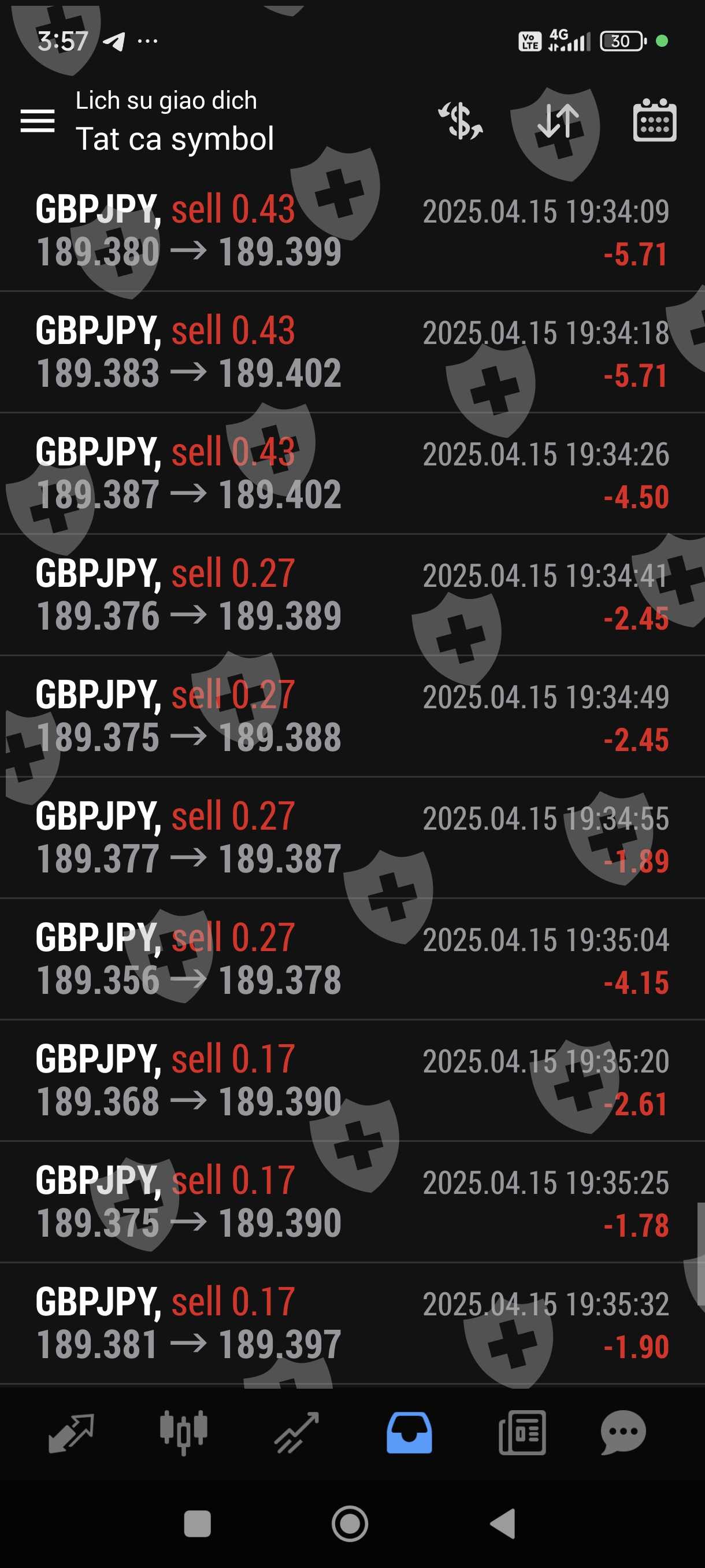
Task: View the GBPJPY trade closed at 19:34:41
Action: 352,595
